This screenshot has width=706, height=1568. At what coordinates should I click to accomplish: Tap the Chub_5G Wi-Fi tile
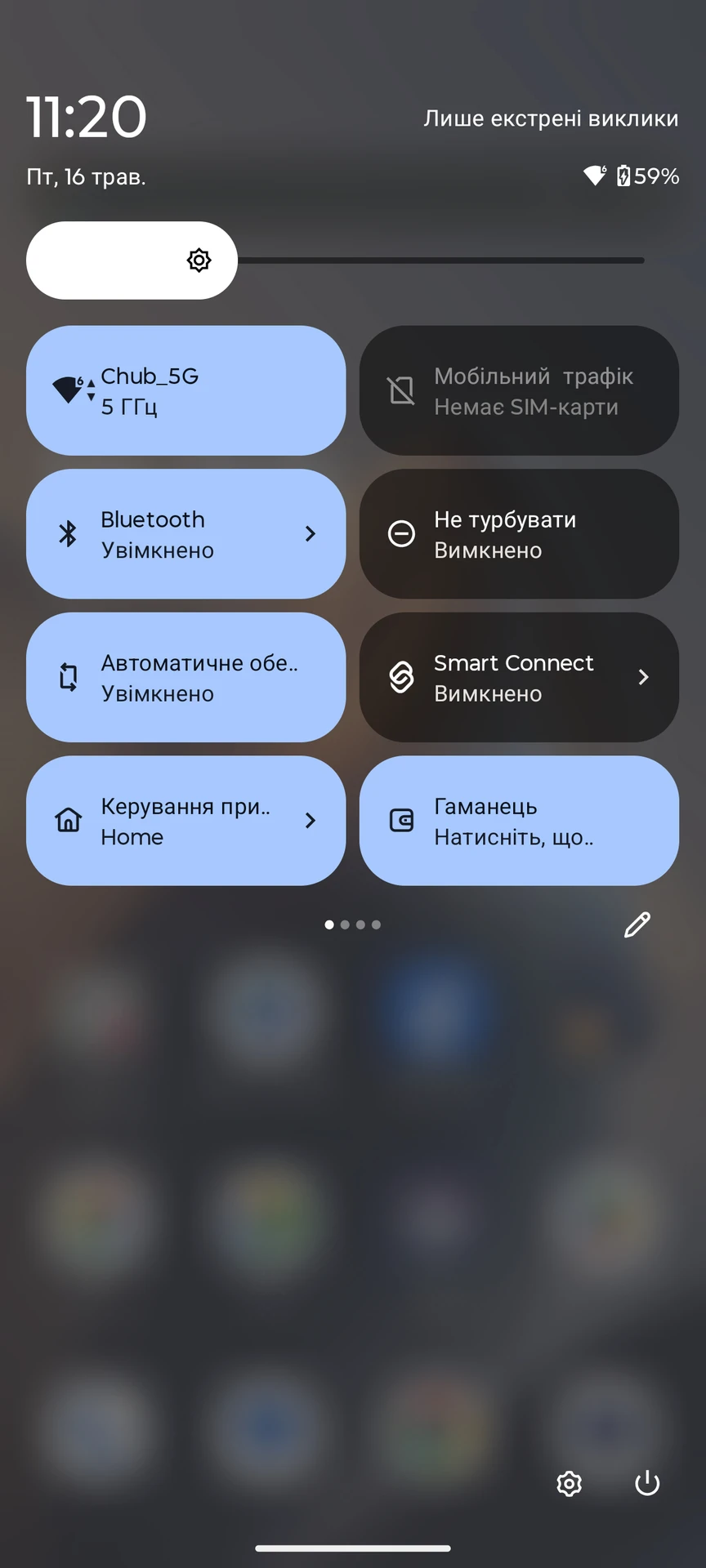(x=185, y=390)
